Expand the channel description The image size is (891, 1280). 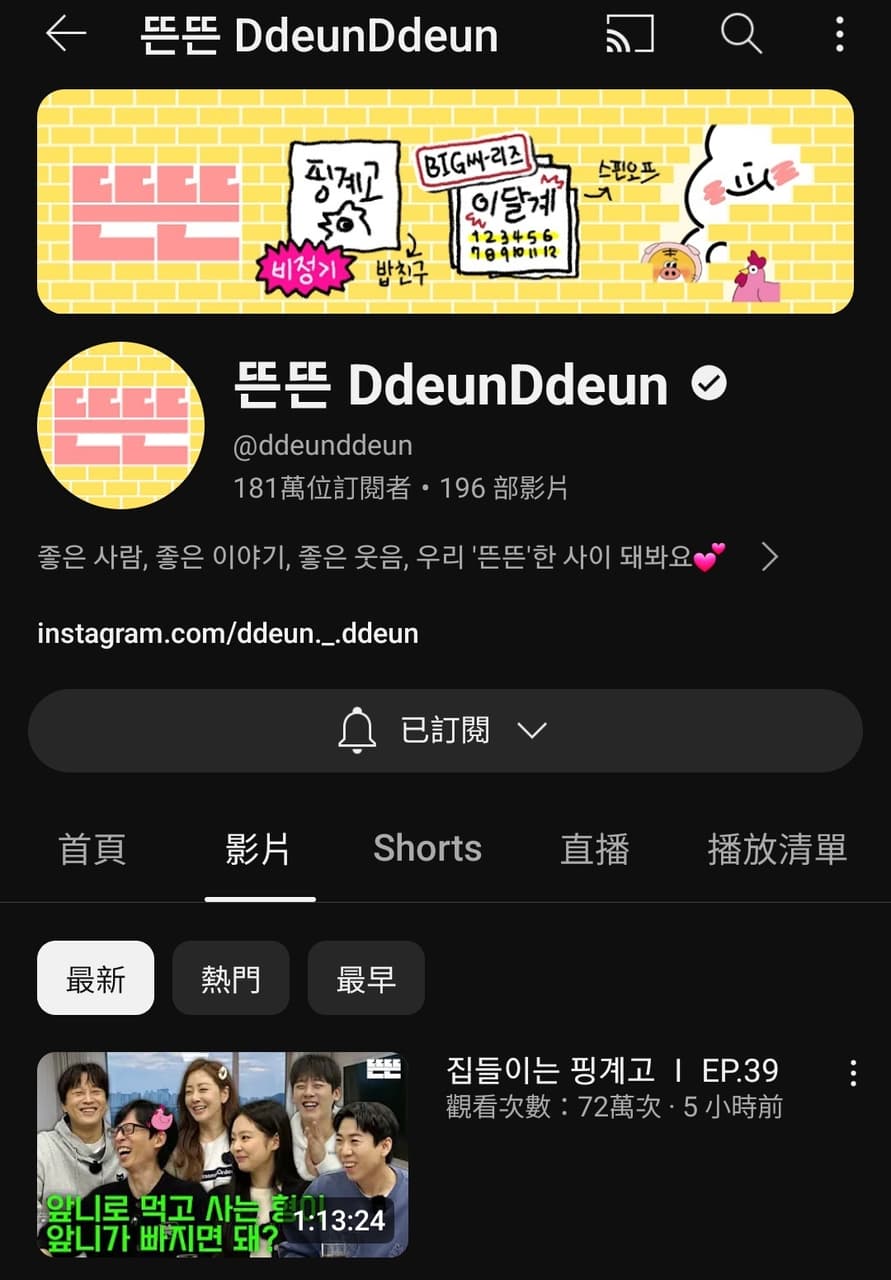pos(768,557)
